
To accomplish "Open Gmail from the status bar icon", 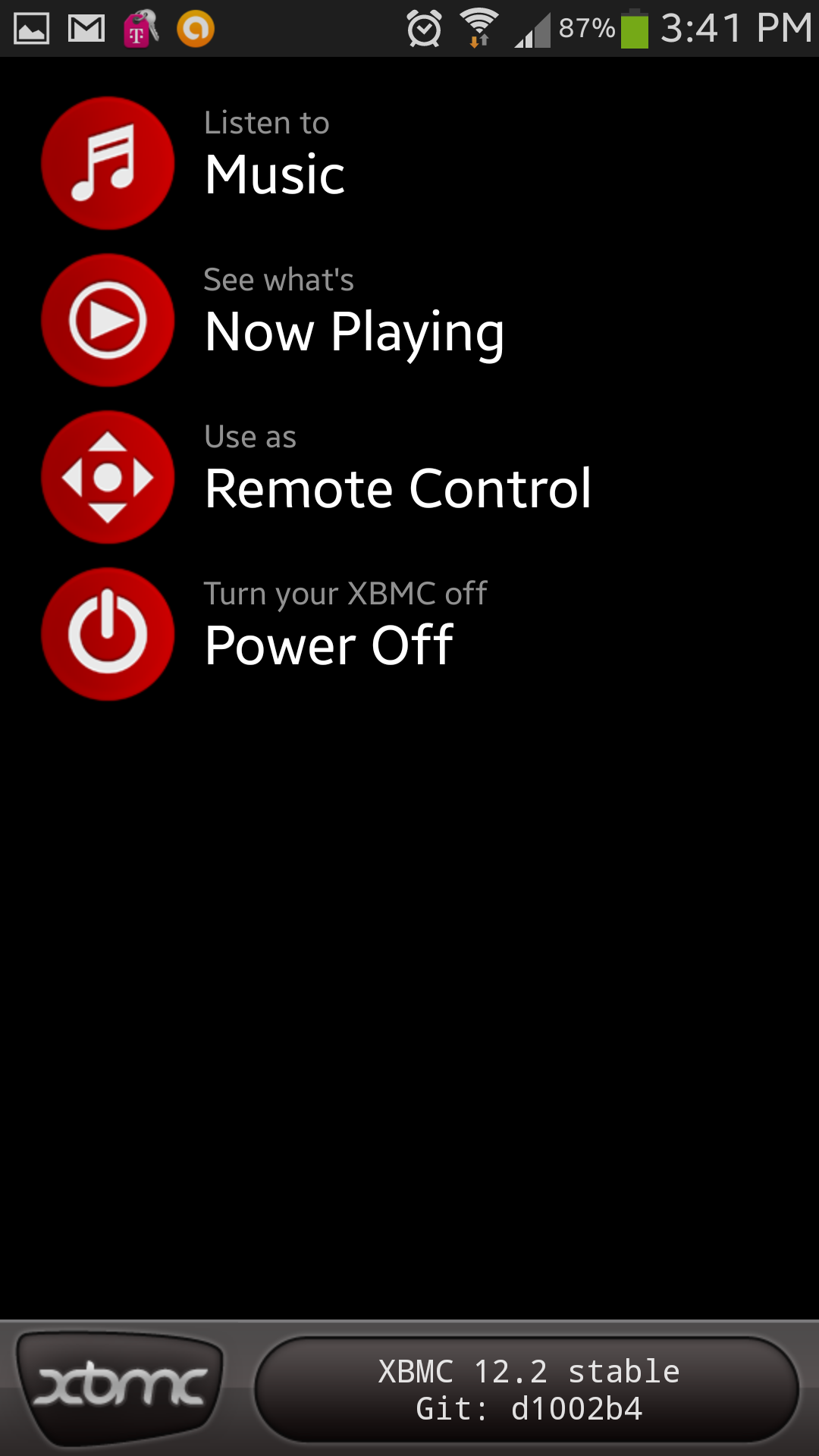I will coord(86,28).
